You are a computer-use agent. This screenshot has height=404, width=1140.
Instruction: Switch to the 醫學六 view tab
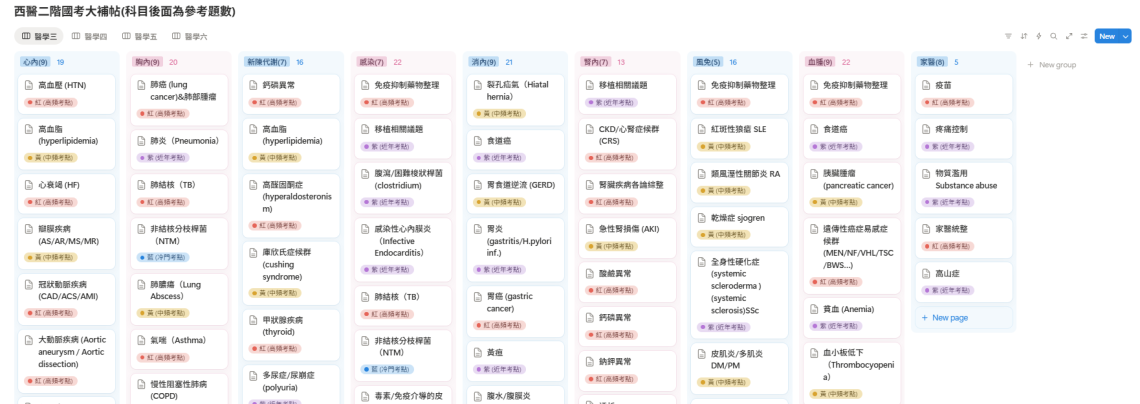[x=189, y=36]
